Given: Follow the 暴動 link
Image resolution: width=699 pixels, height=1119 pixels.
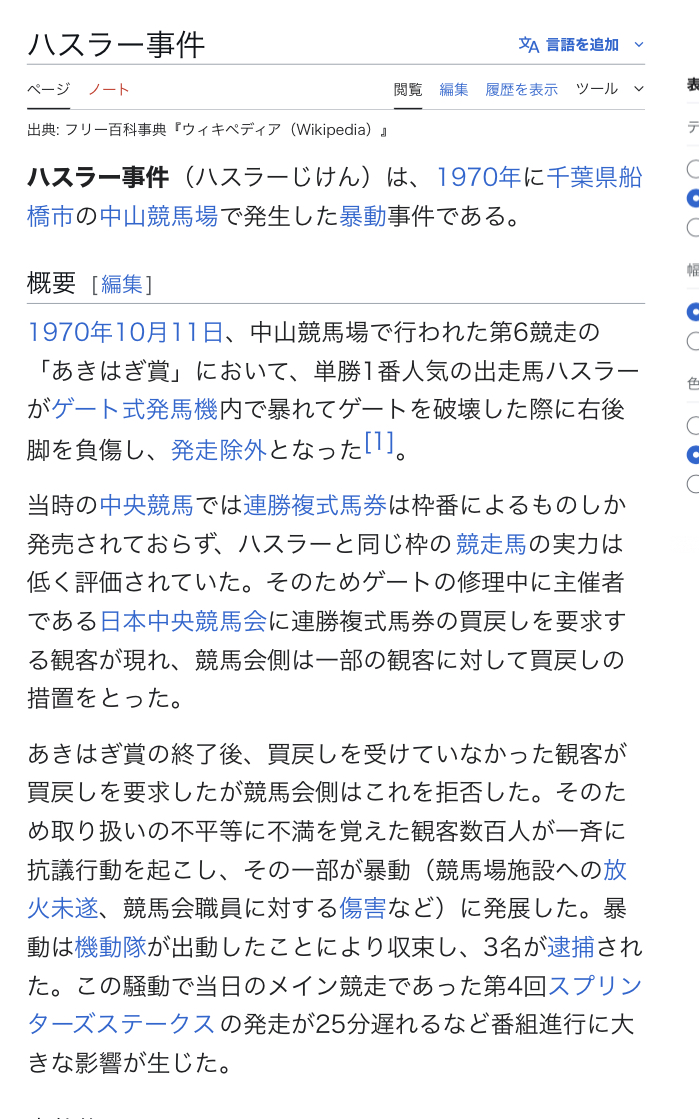Looking at the screenshot, I should click(x=363, y=215).
